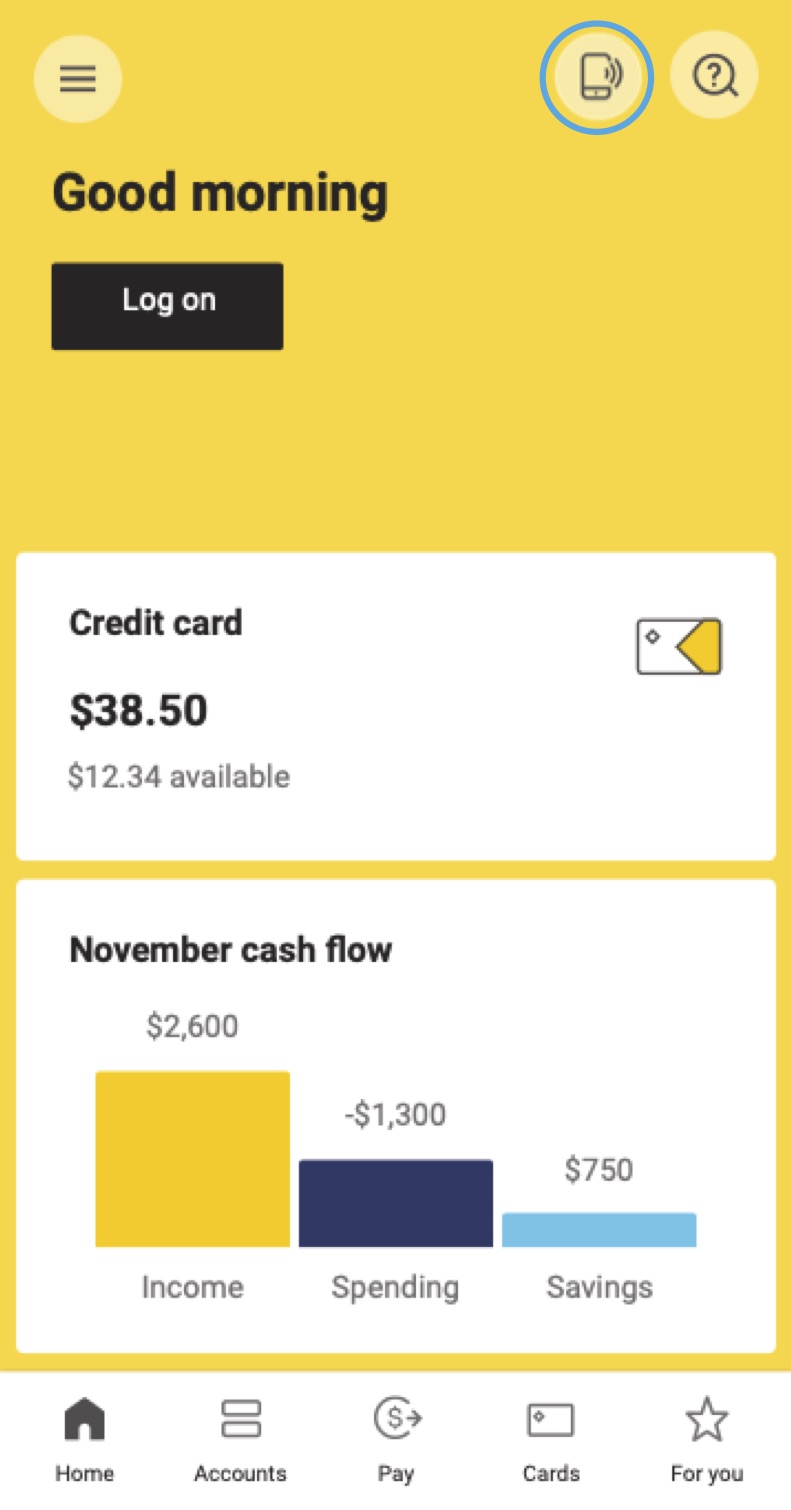Select the yellow Income bar

click(192, 1157)
